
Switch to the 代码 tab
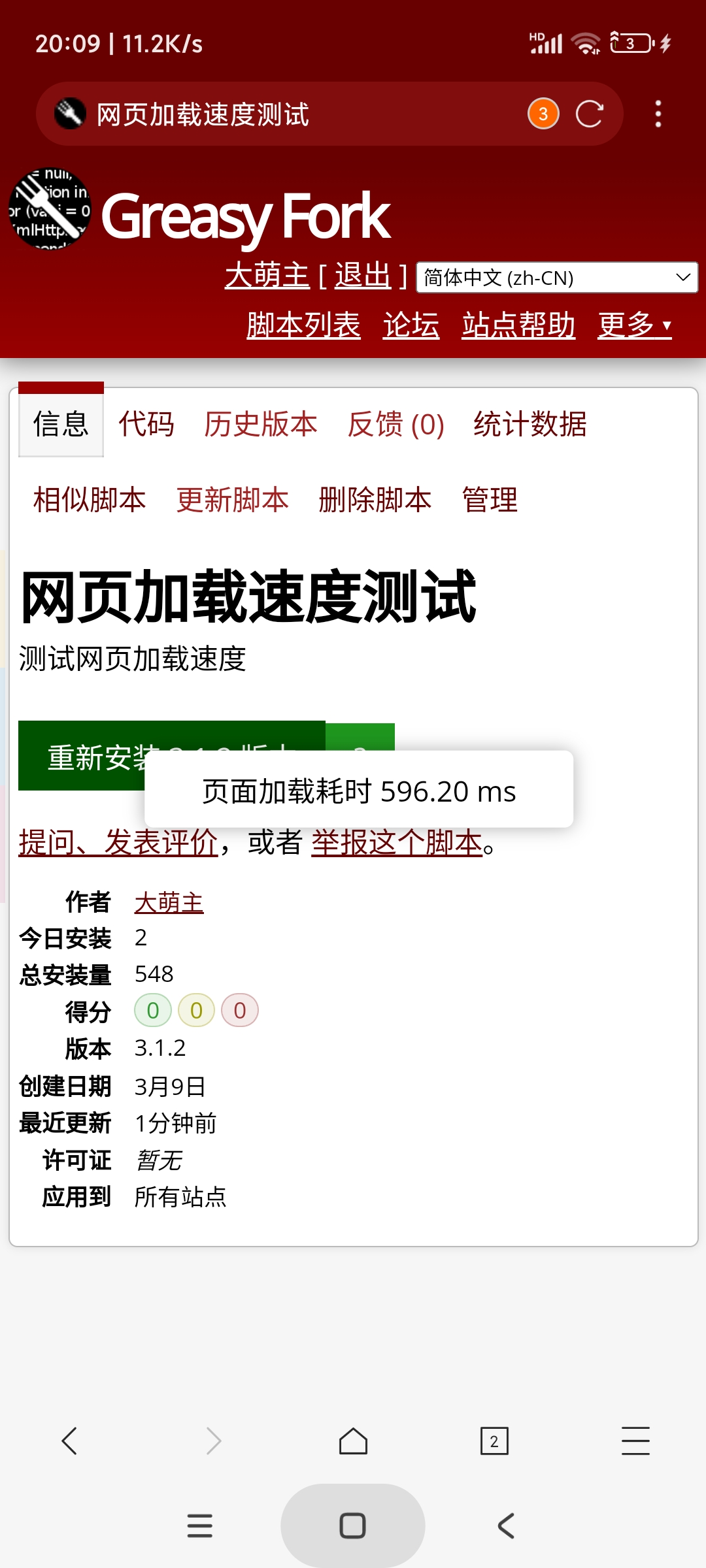[146, 424]
